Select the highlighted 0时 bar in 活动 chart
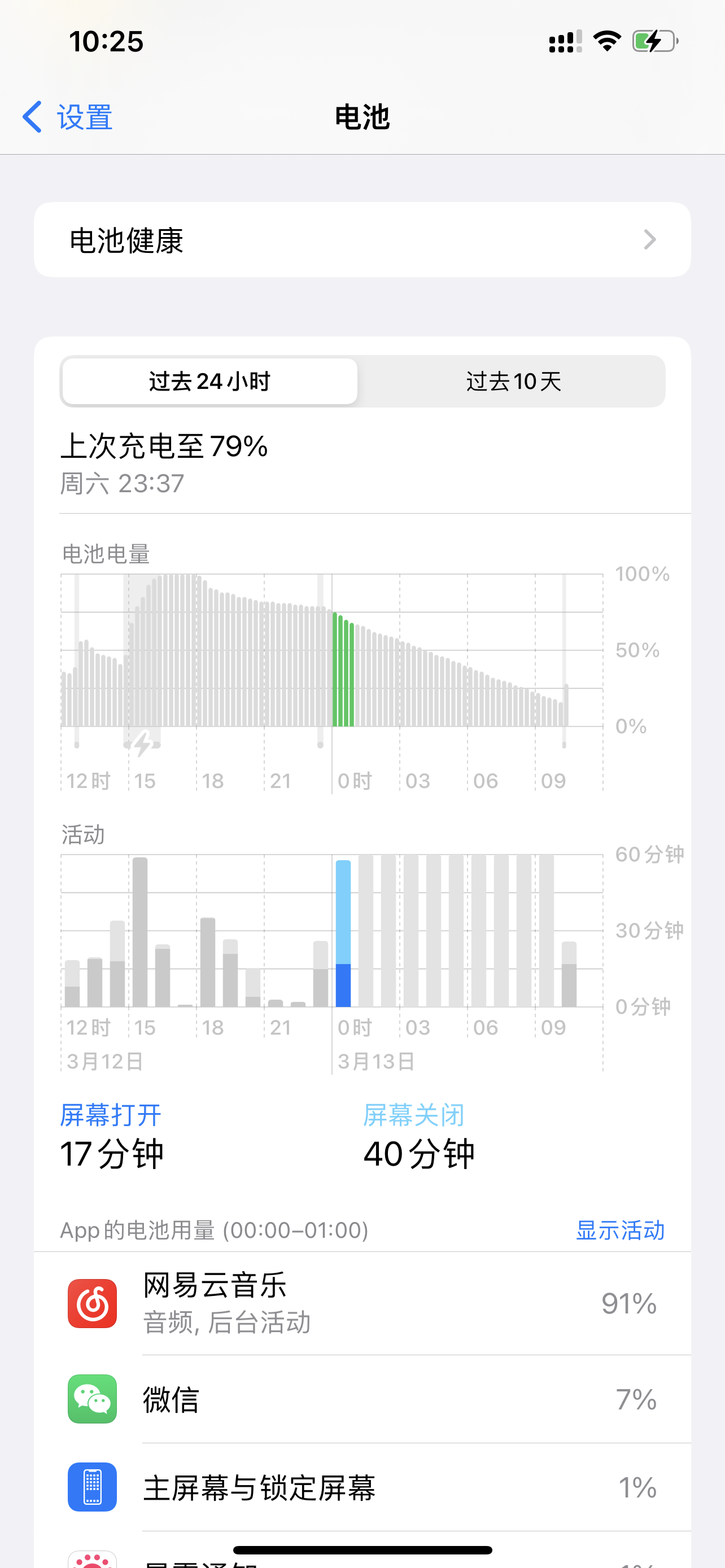725x1568 pixels. pyautogui.click(x=343, y=934)
